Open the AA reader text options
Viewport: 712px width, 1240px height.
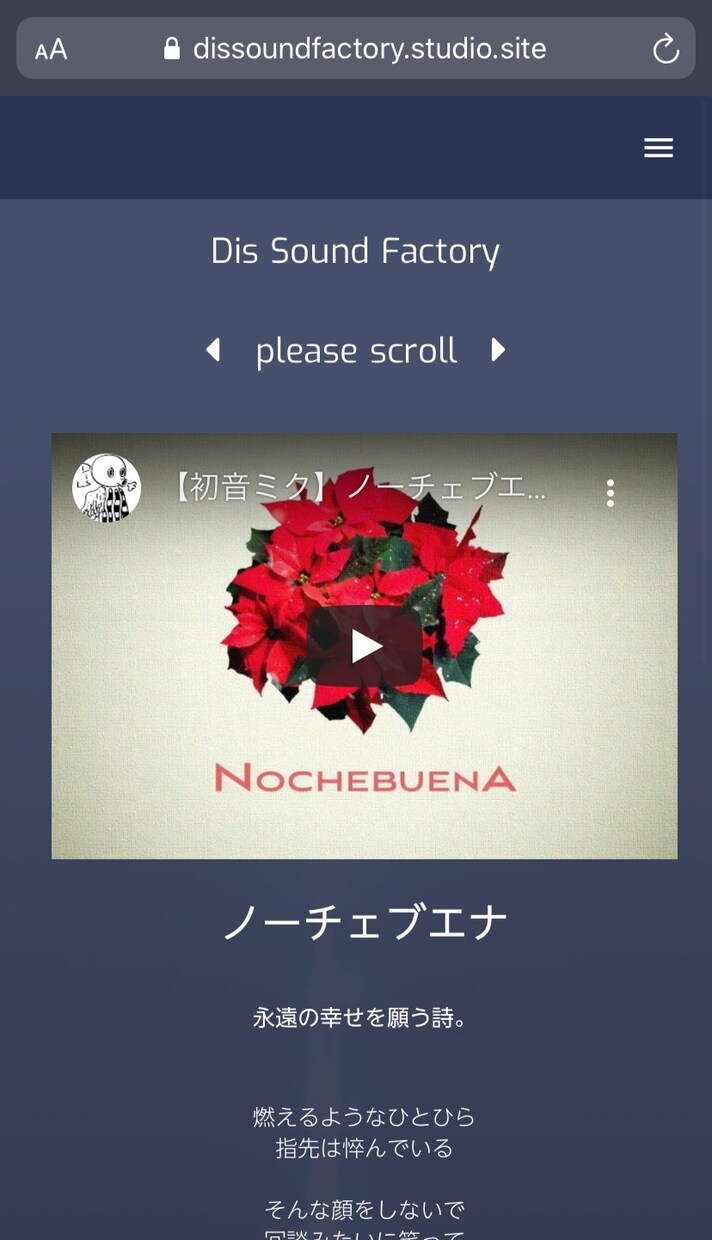pyautogui.click(x=51, y=49)
